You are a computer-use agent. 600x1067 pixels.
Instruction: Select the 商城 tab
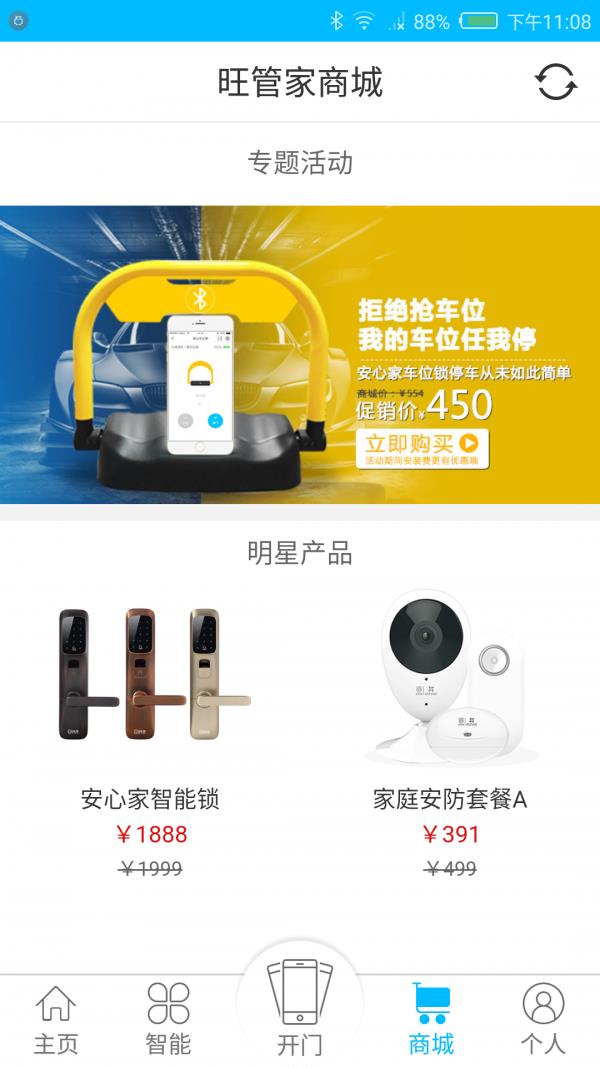(x=432, y=1019)
